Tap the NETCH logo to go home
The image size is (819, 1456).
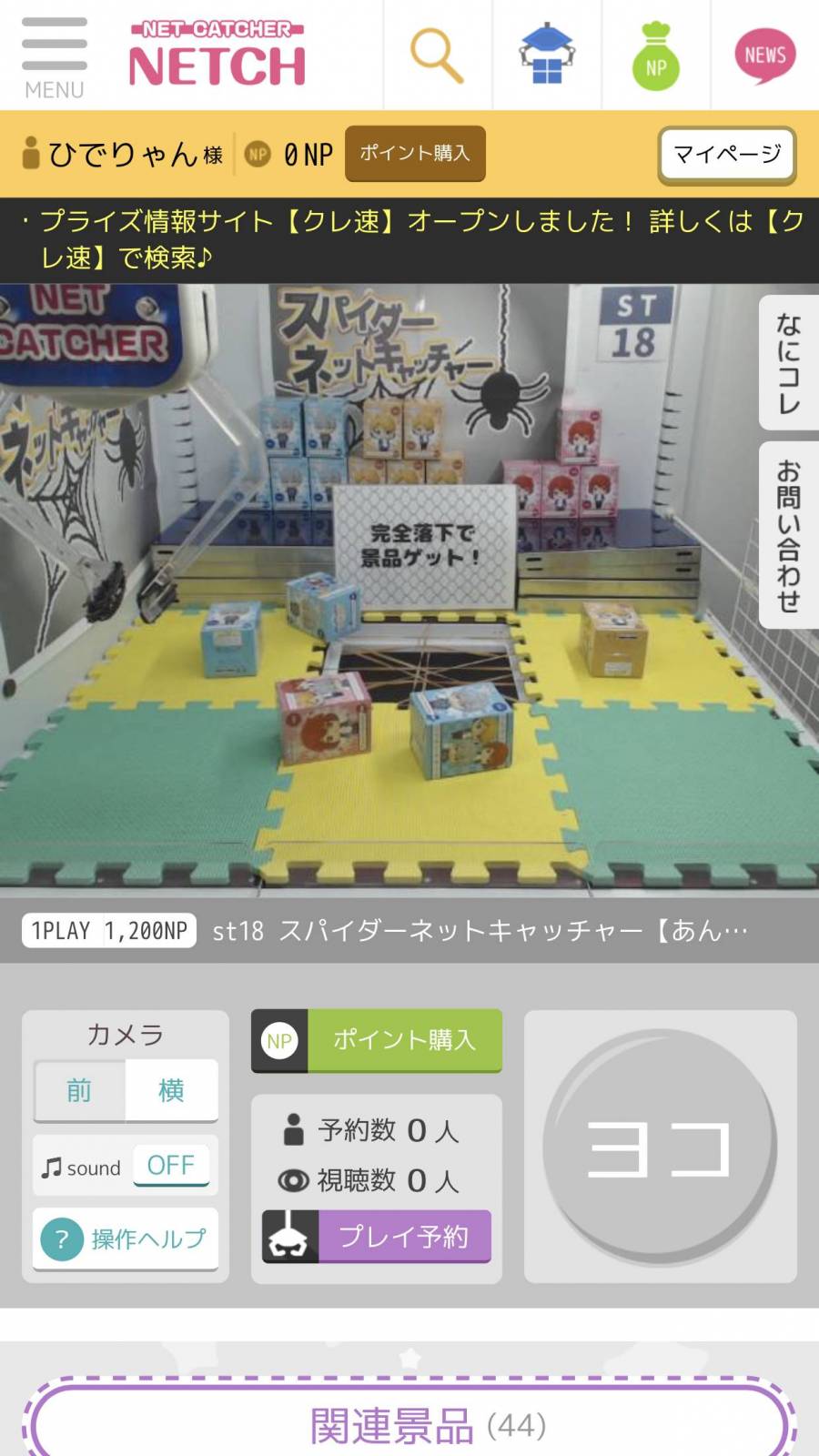217,56
